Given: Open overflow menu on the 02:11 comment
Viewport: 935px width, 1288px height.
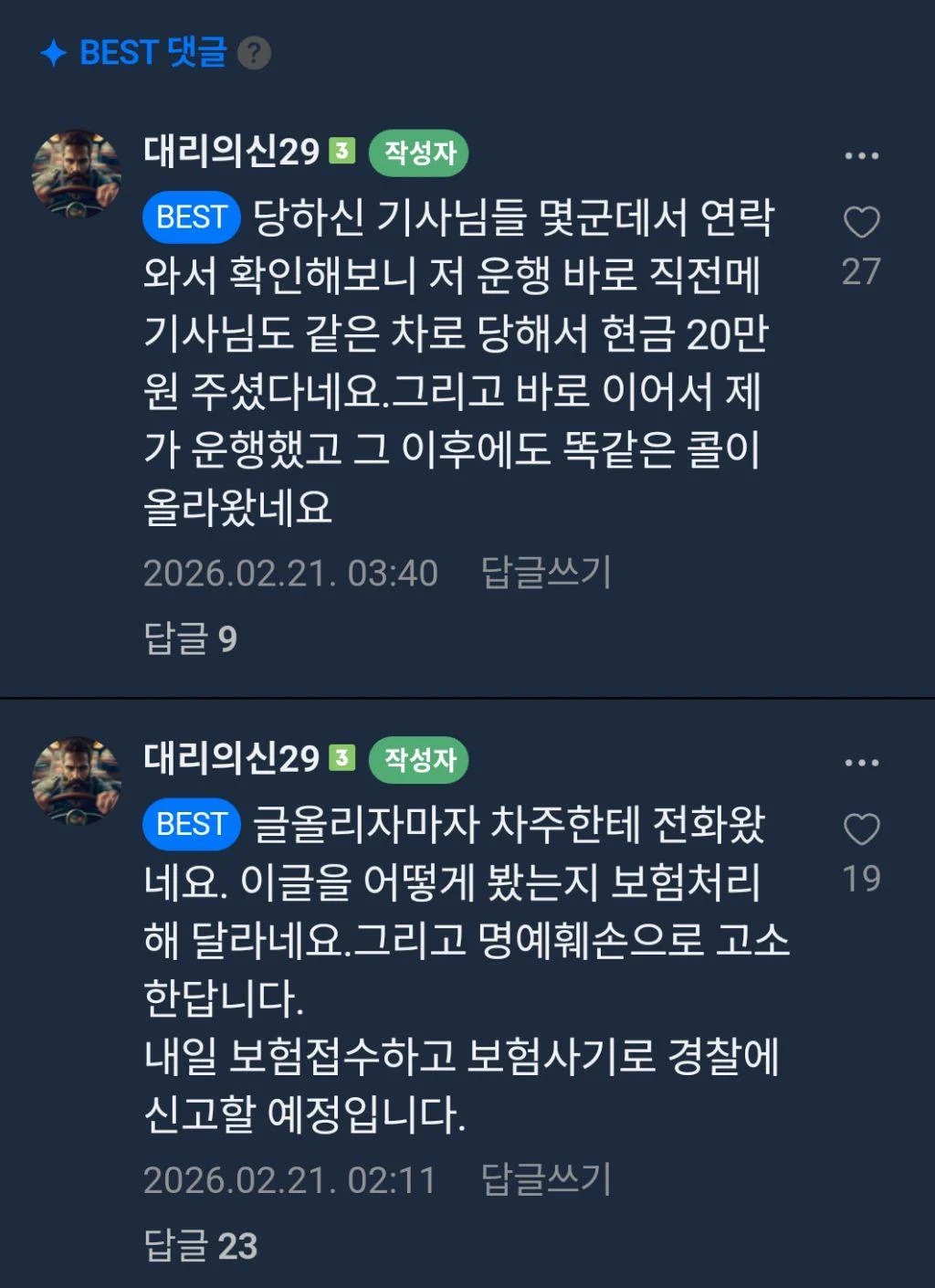Looking at the screenshot, I should [x=861, y=764].
